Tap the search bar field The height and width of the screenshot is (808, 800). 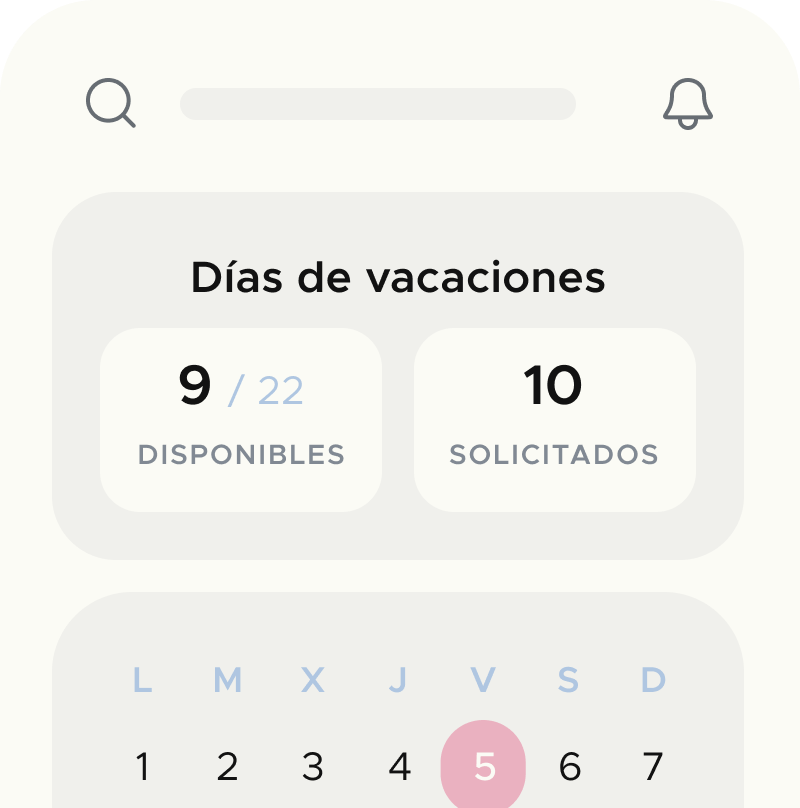[x=378, y=103]
